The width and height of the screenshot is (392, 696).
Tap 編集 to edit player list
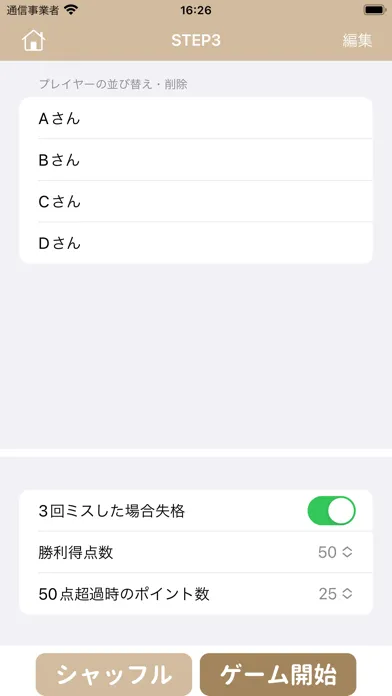(357, 41)
